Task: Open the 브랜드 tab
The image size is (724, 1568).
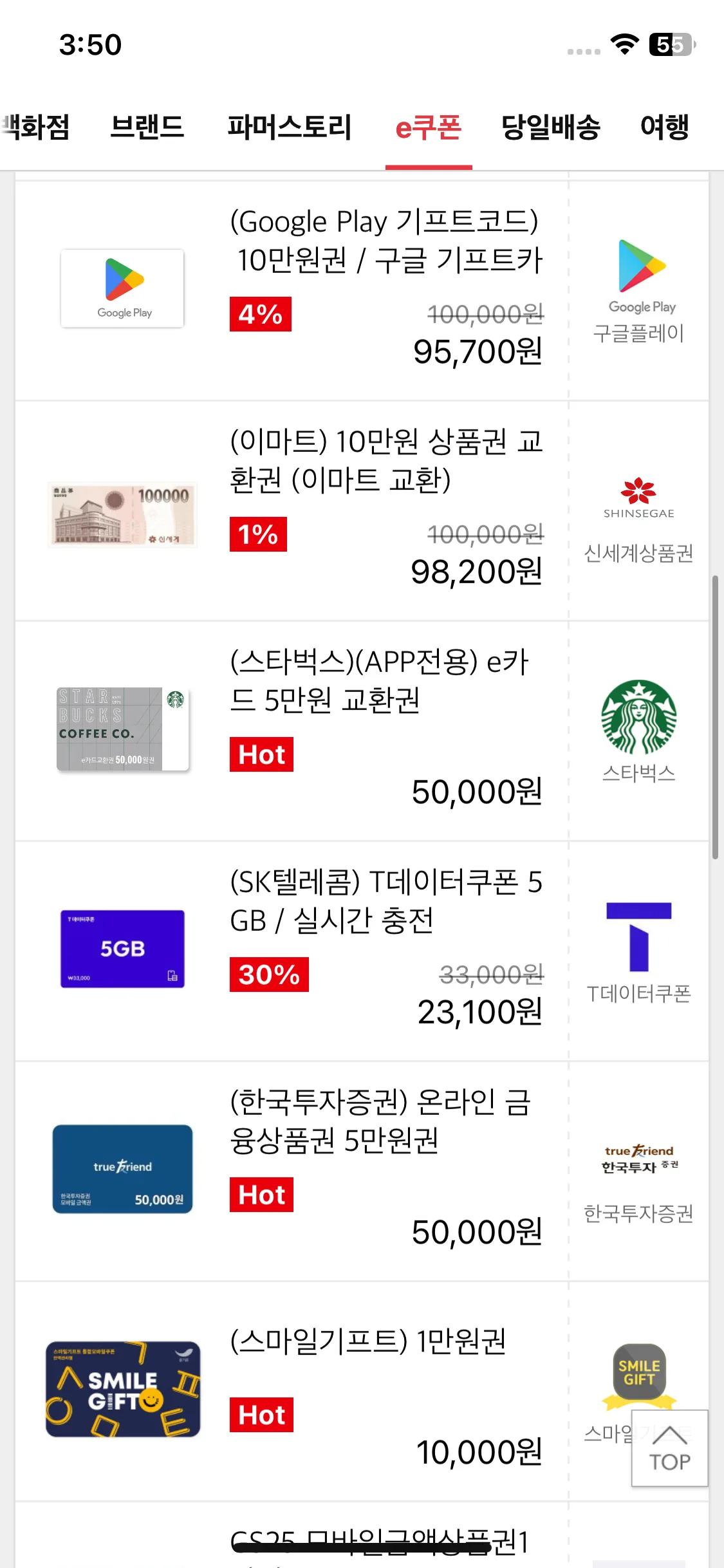Action: tap(147, 127)
